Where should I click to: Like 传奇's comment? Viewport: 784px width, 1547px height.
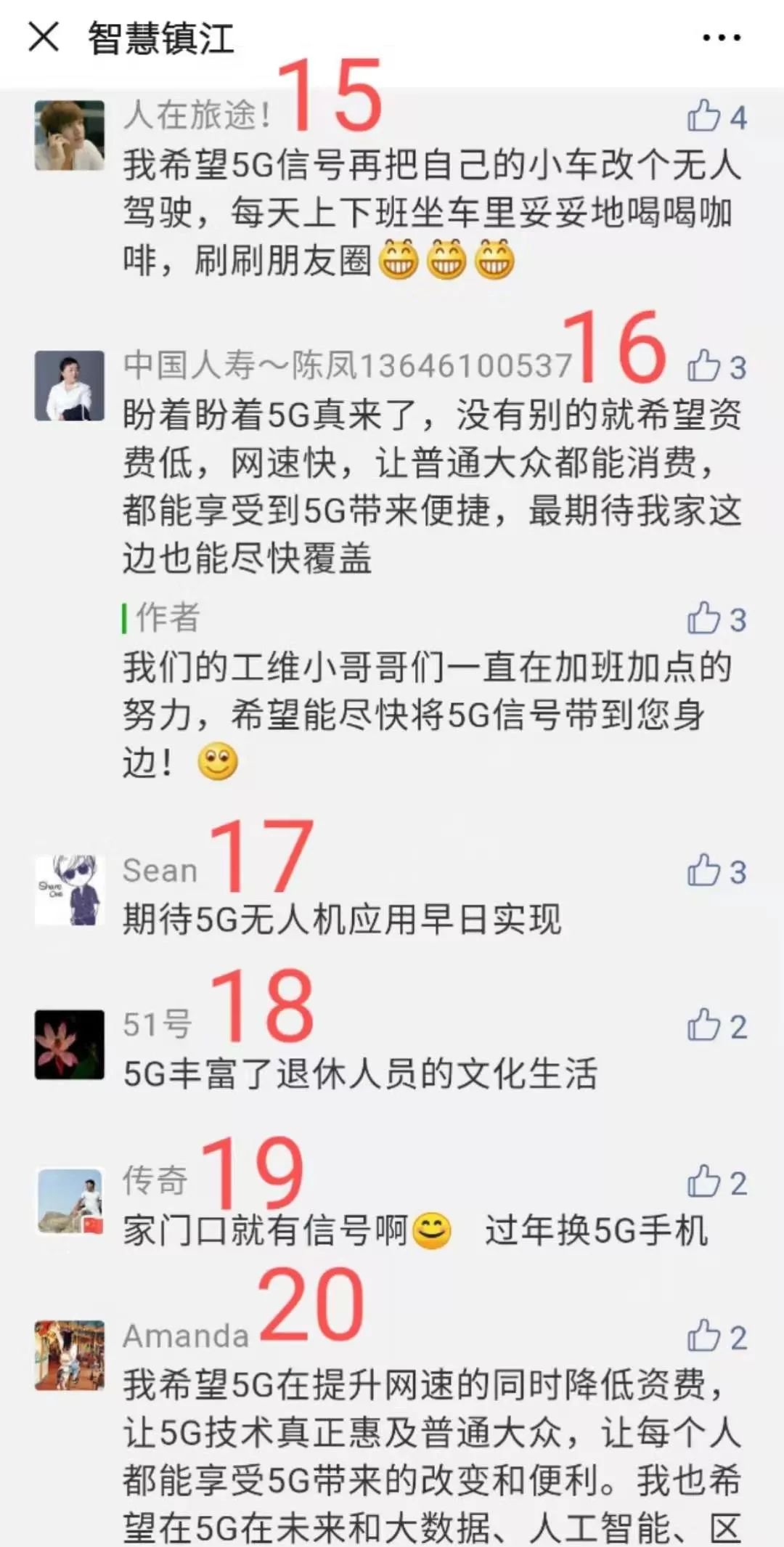click(703, 1182)
